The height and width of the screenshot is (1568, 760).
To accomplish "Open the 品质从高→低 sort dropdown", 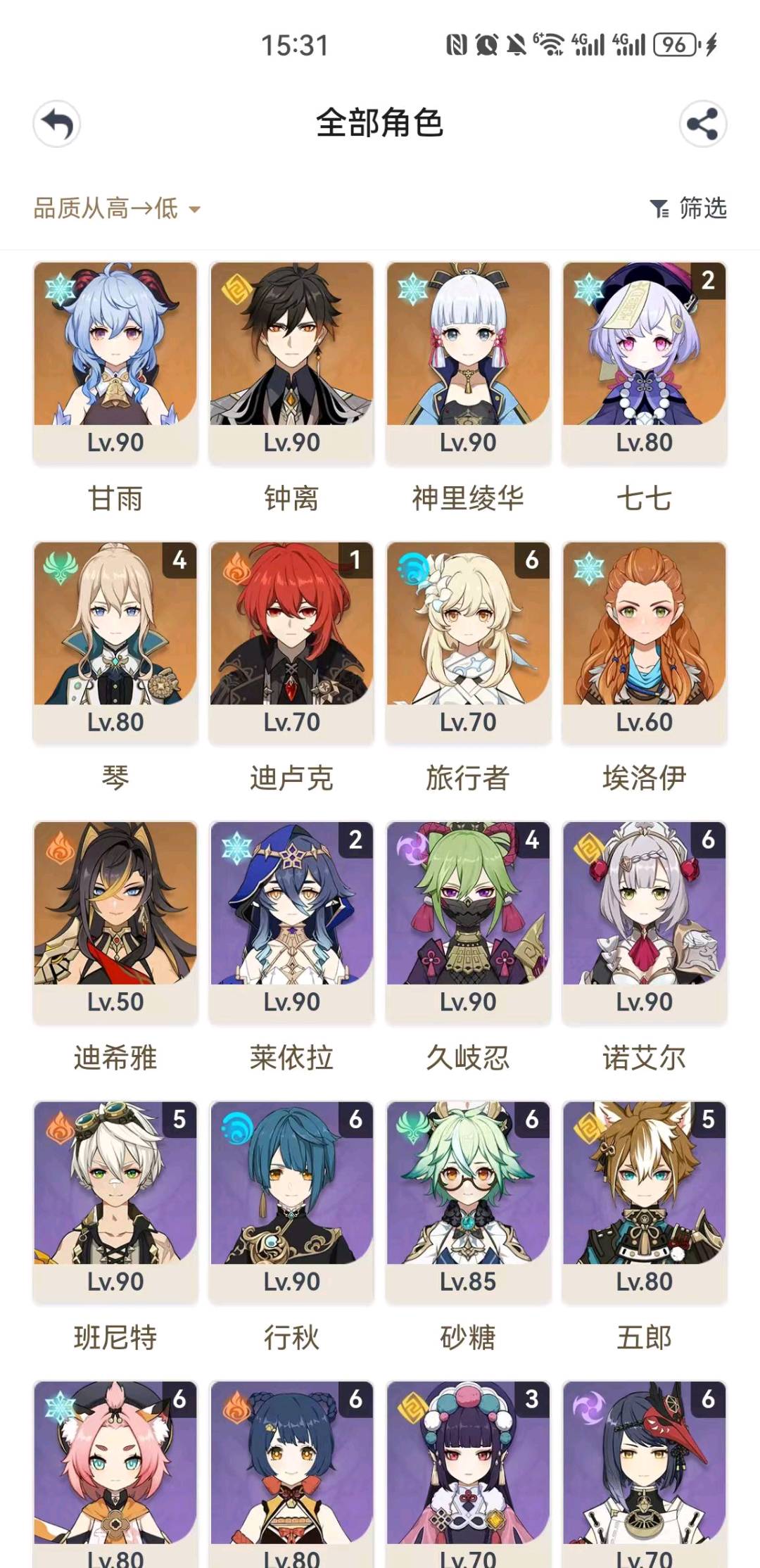I will coord(118,208).
